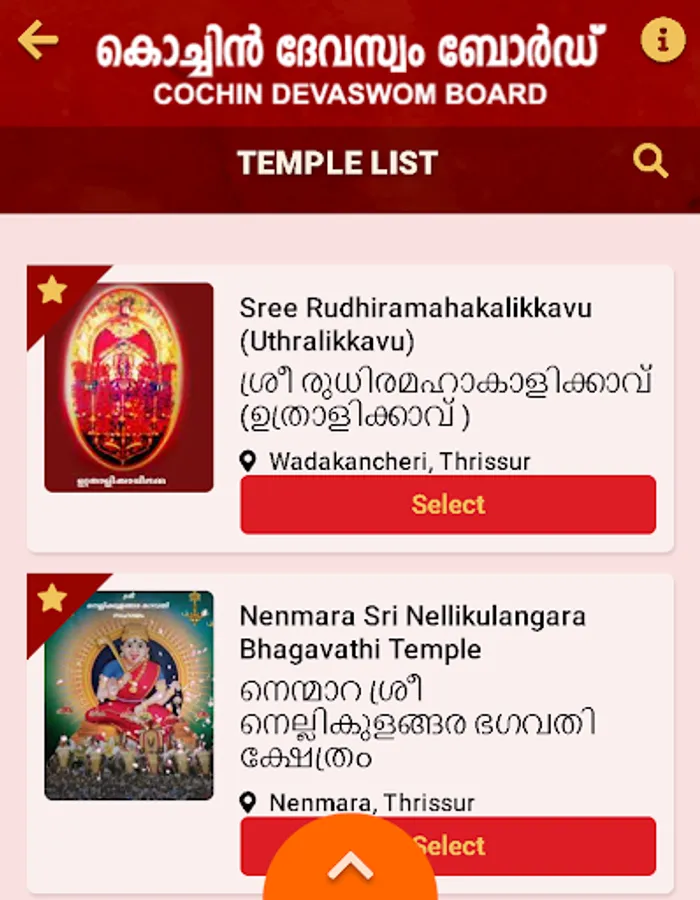The height and width of the screenshot is (900, 700).
Task: Open the Uthralikkavu temple picture
Action: coord(129,387)
